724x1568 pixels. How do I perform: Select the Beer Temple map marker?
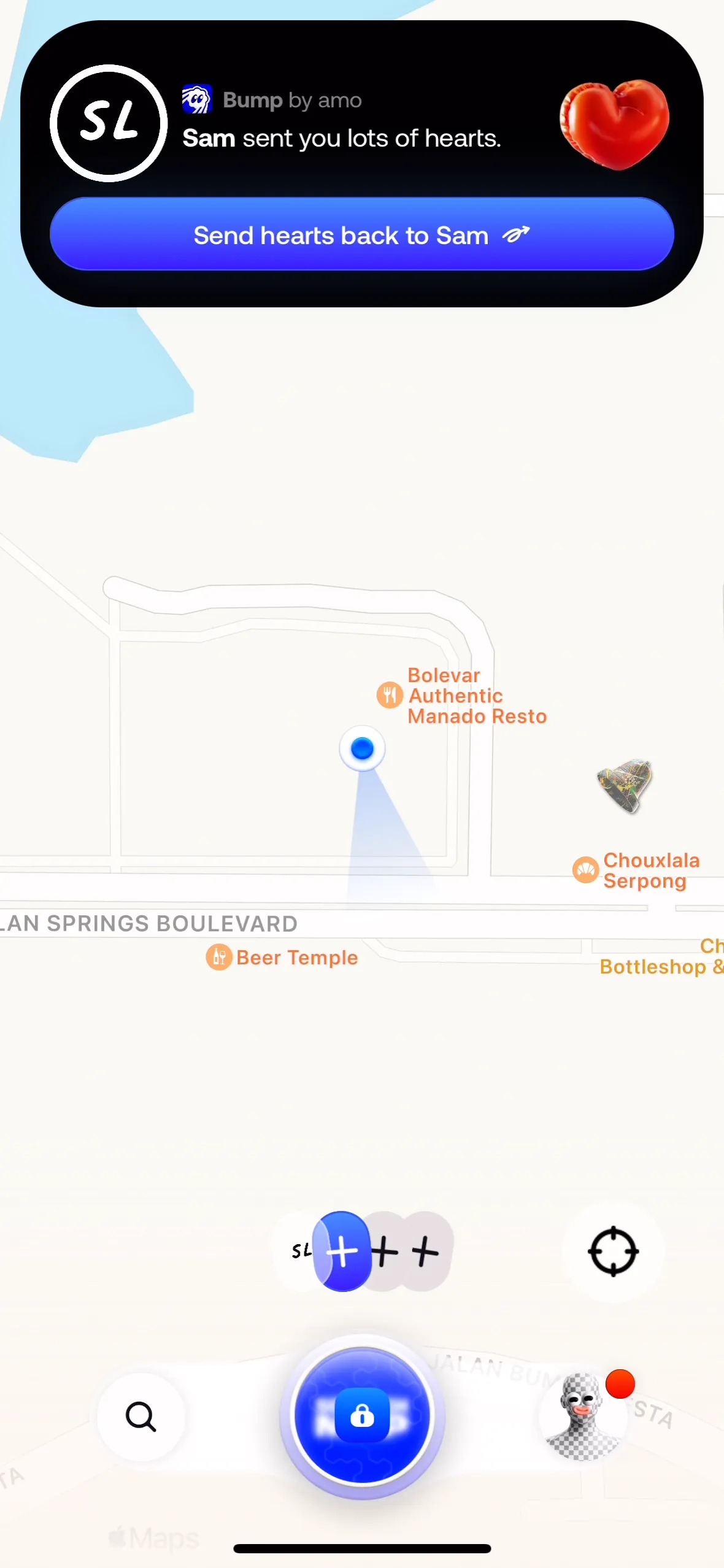(219, 957)
